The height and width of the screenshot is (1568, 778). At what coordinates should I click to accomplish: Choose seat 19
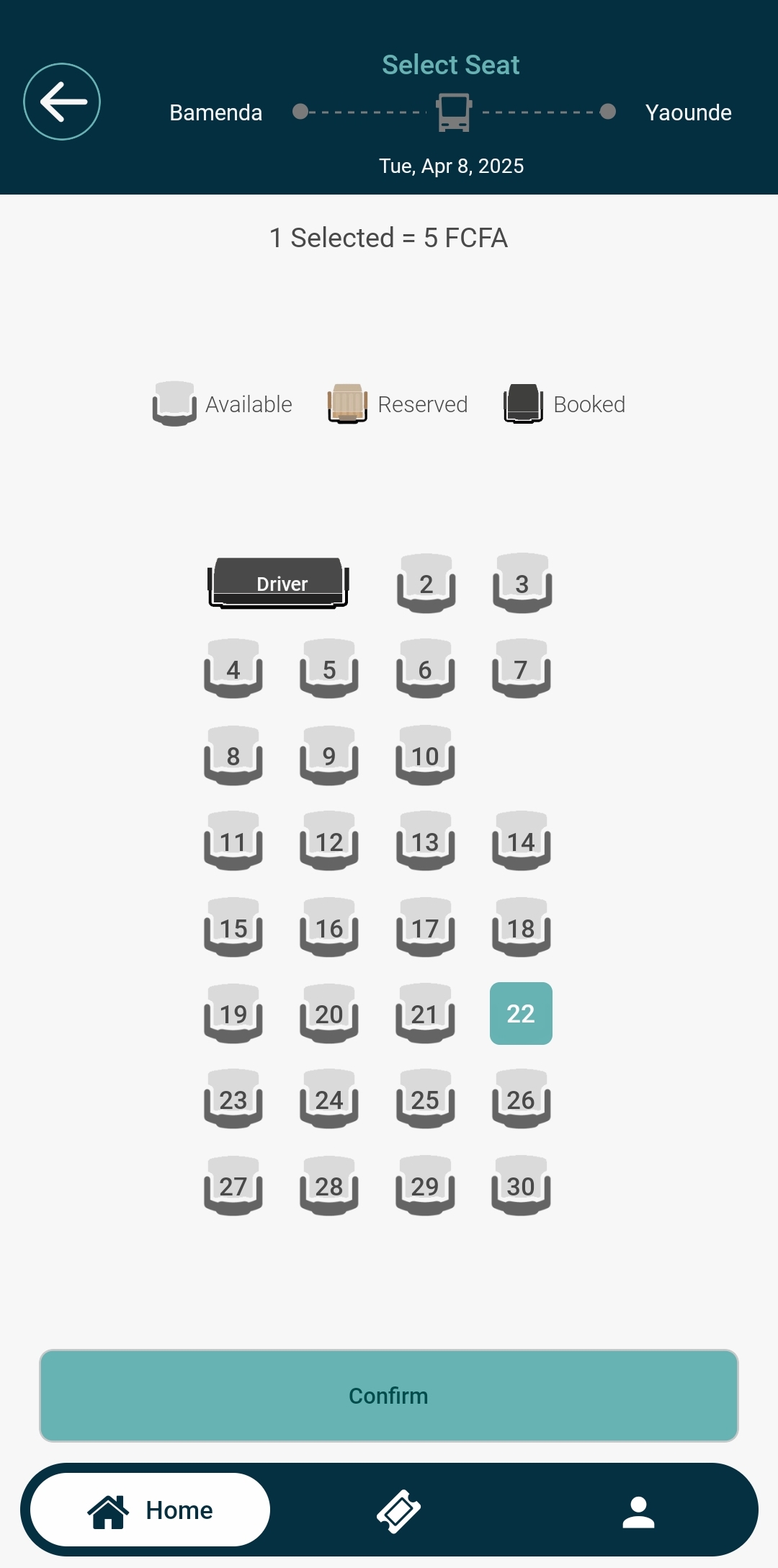tap(233, 1014)
